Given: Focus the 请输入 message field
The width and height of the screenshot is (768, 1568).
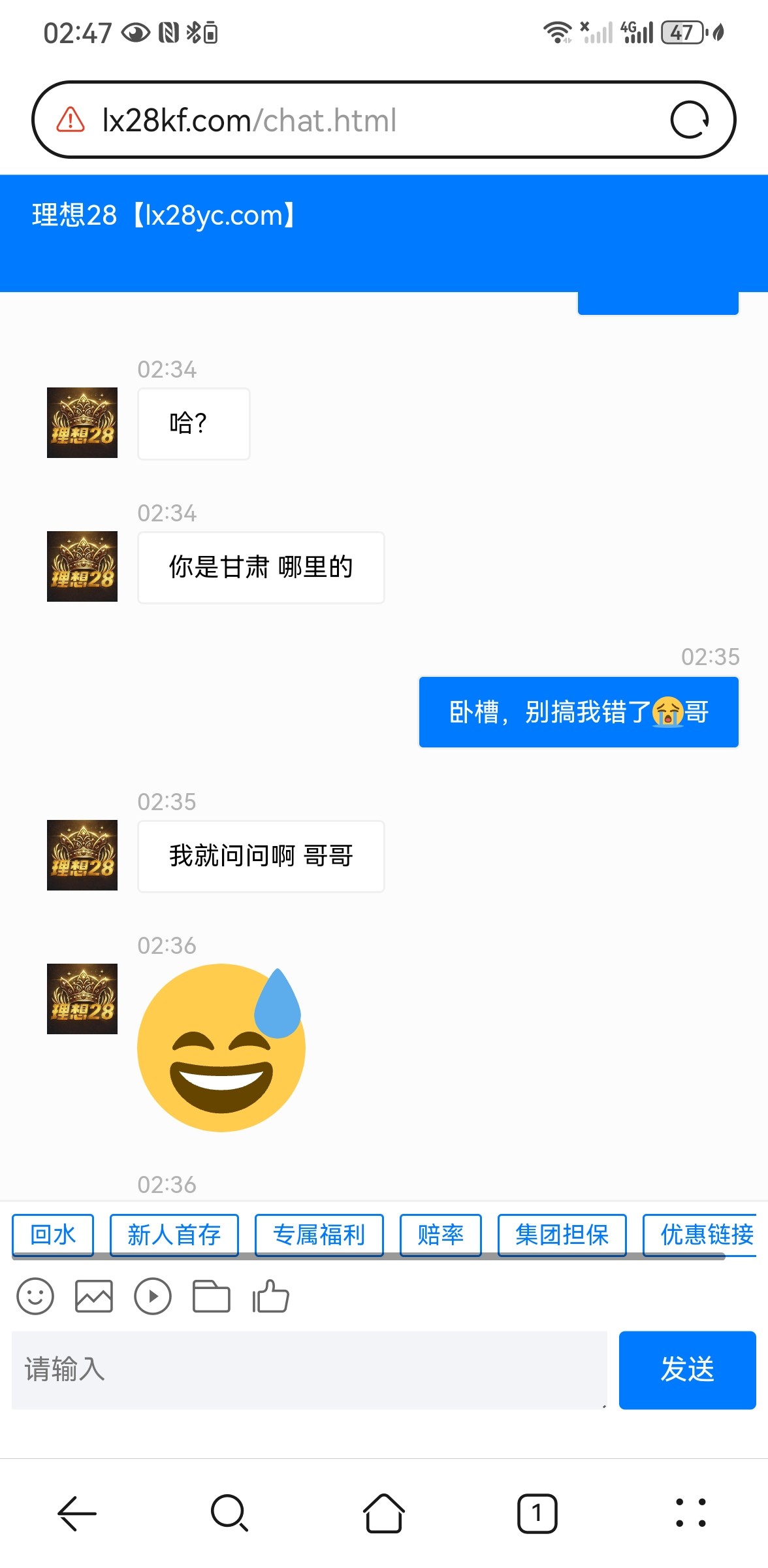Looking at the screenshot, I should coord(308,1369).
